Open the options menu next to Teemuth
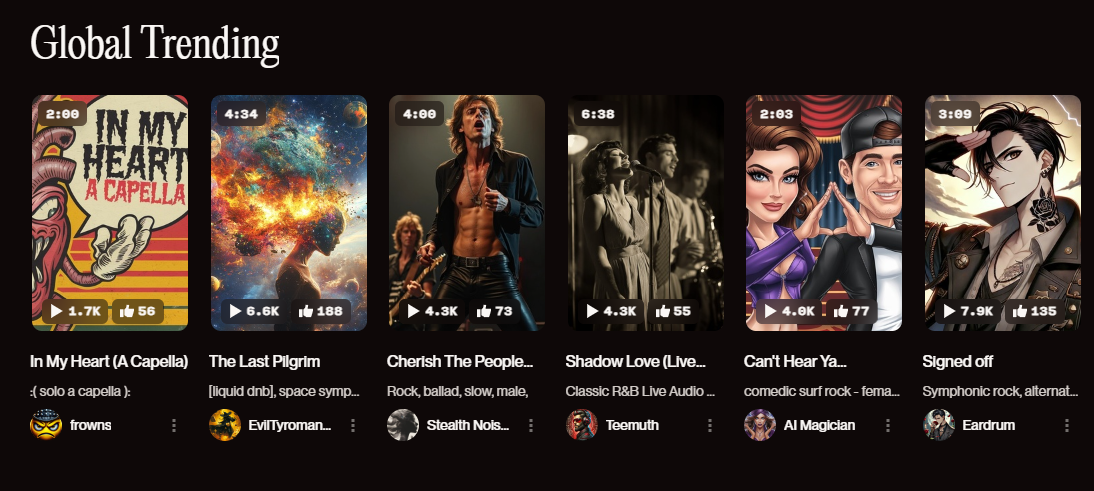This screenshot has width=1094, height=491. tap(710, 425)
